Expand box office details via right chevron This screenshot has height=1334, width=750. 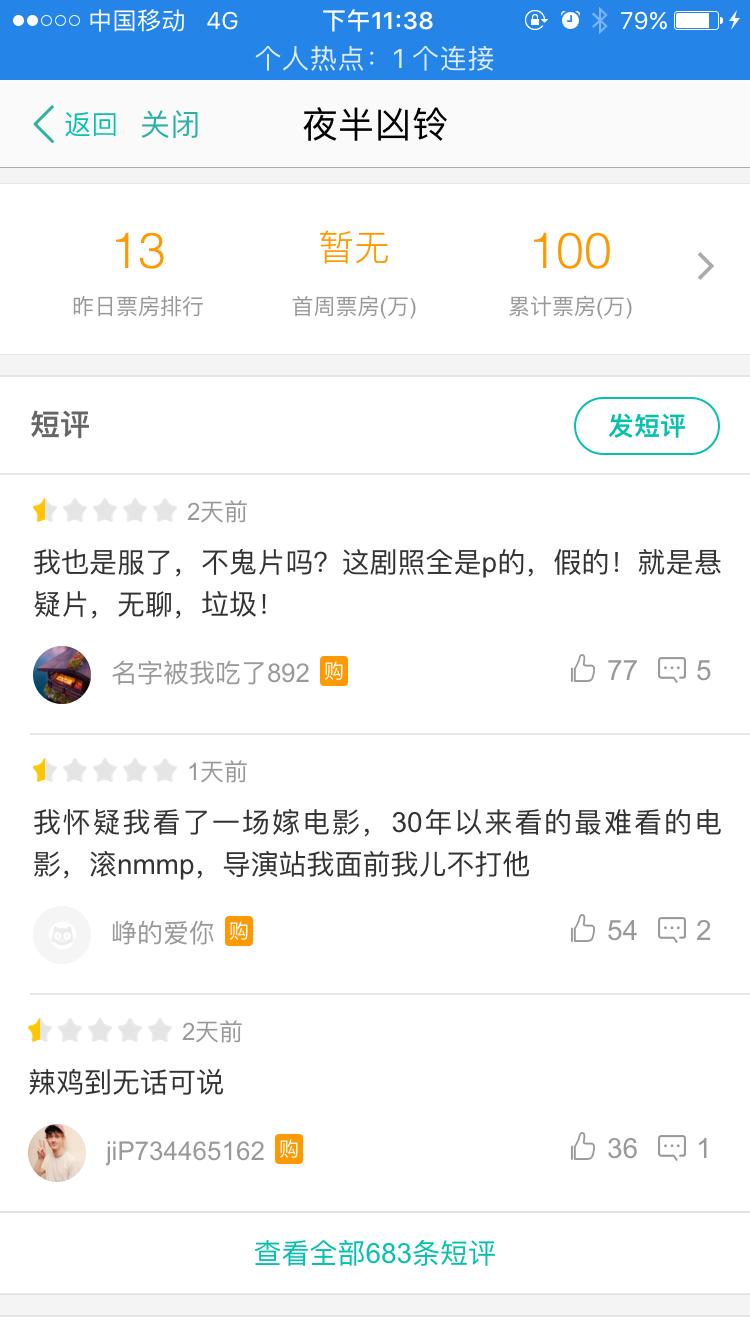click(x=705, y=265)
